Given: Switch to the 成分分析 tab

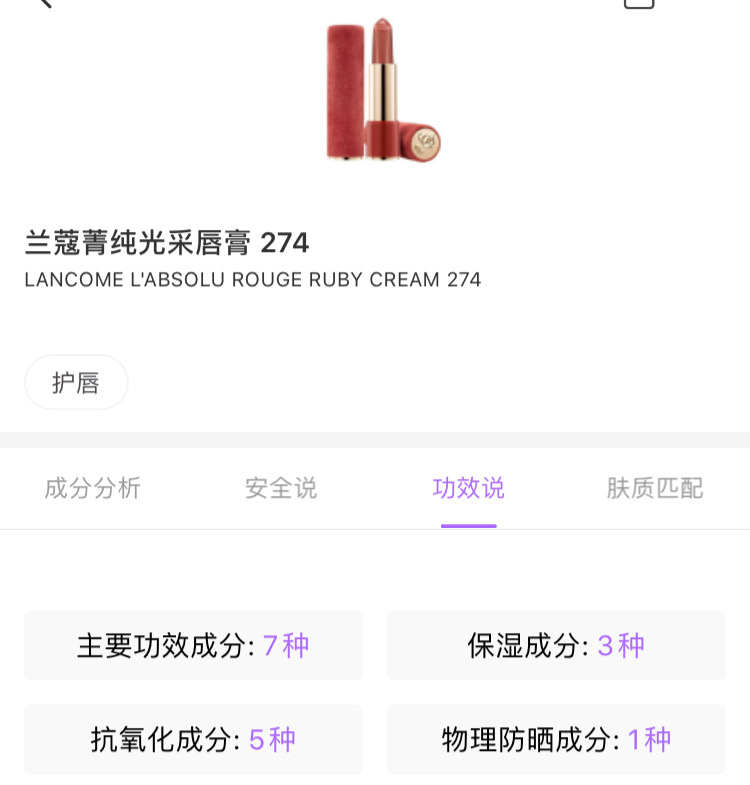Looking at the screenshot, I should (92, 489).
